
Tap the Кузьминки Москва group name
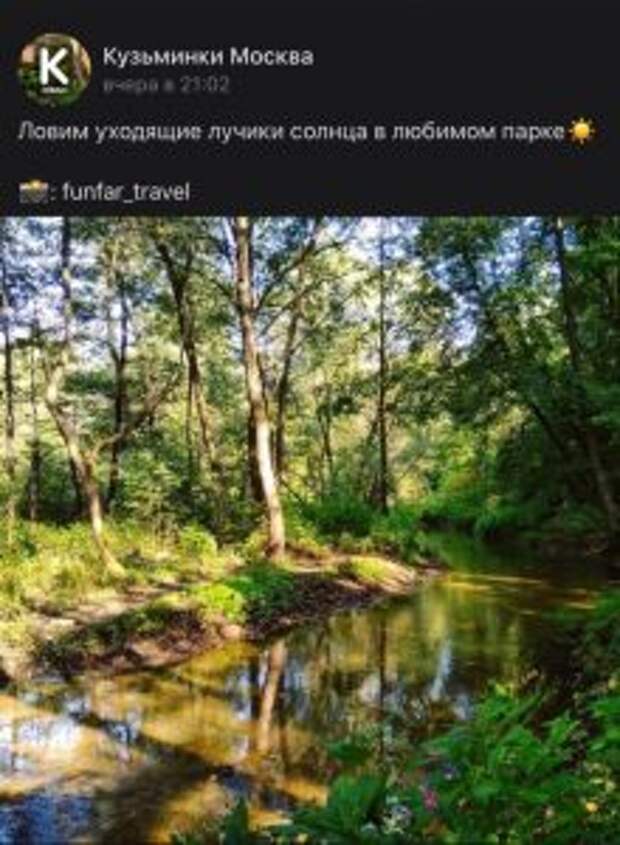click(207, 57)
